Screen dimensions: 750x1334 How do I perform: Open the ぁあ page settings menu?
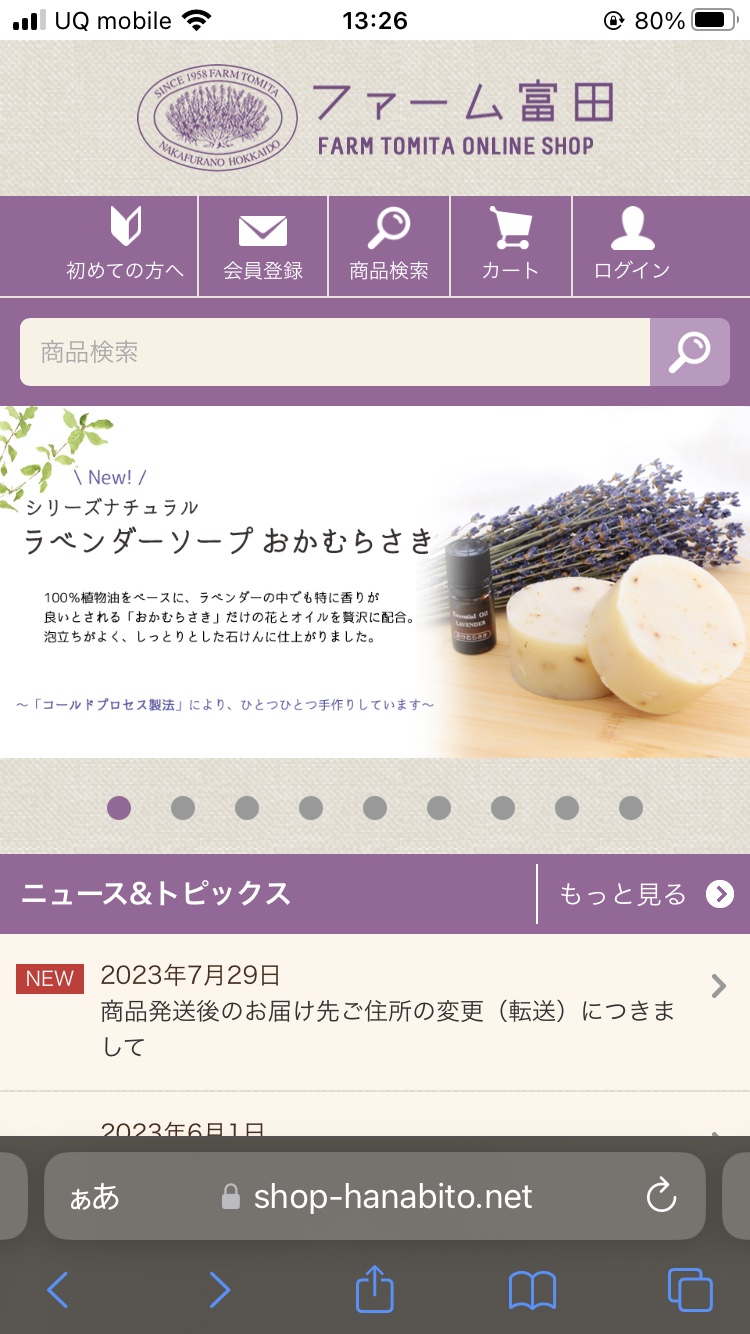[95, 1196]
